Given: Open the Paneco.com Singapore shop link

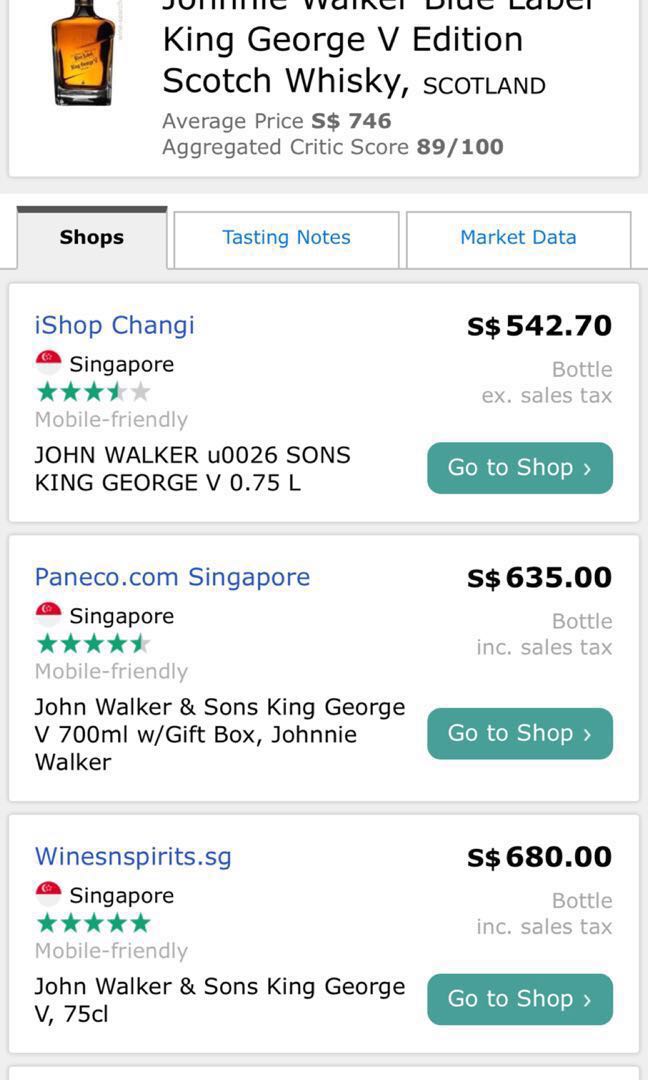Looking at the screenshot, I should coord(172,577).
